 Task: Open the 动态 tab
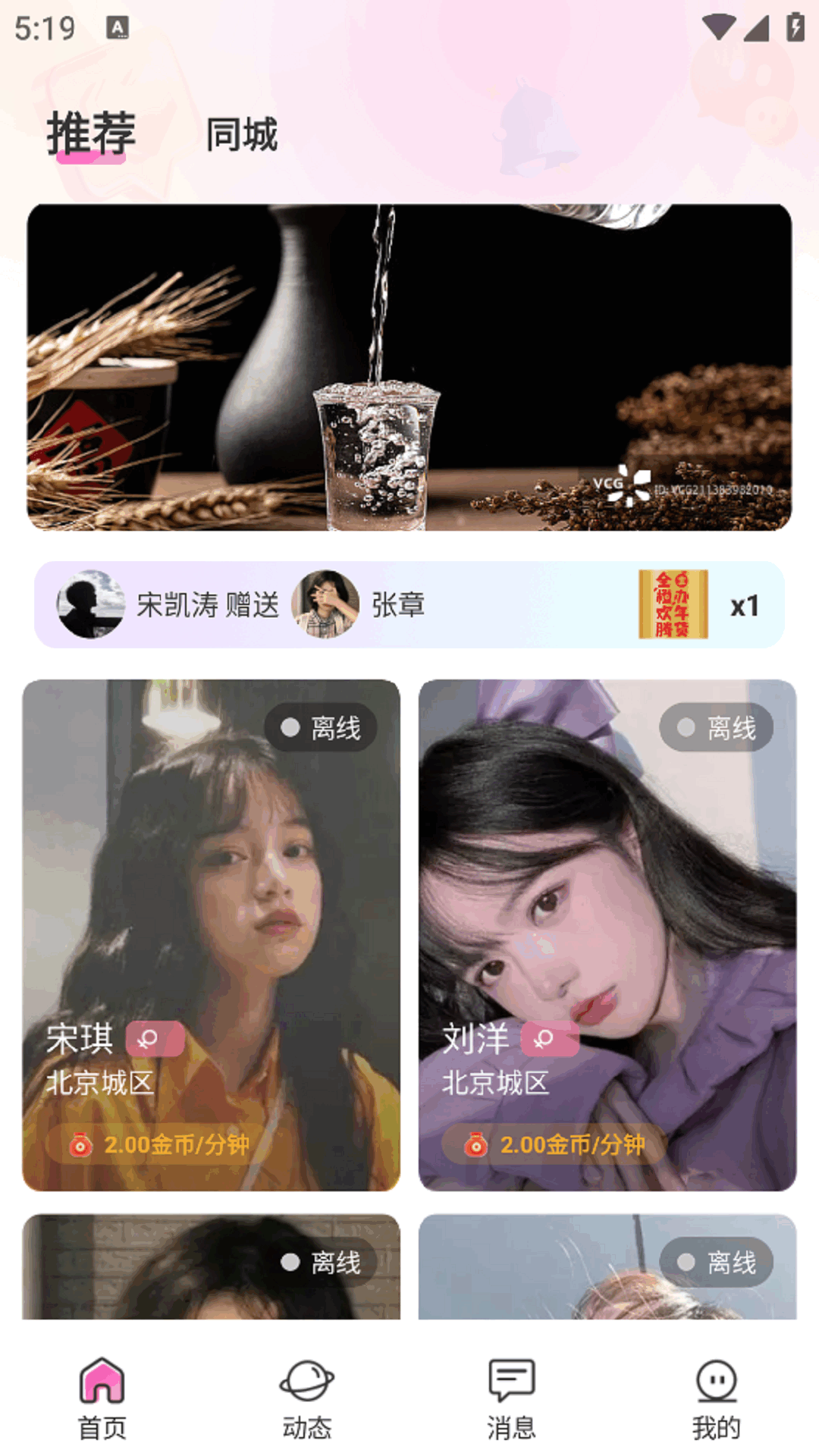(307, 1399)
